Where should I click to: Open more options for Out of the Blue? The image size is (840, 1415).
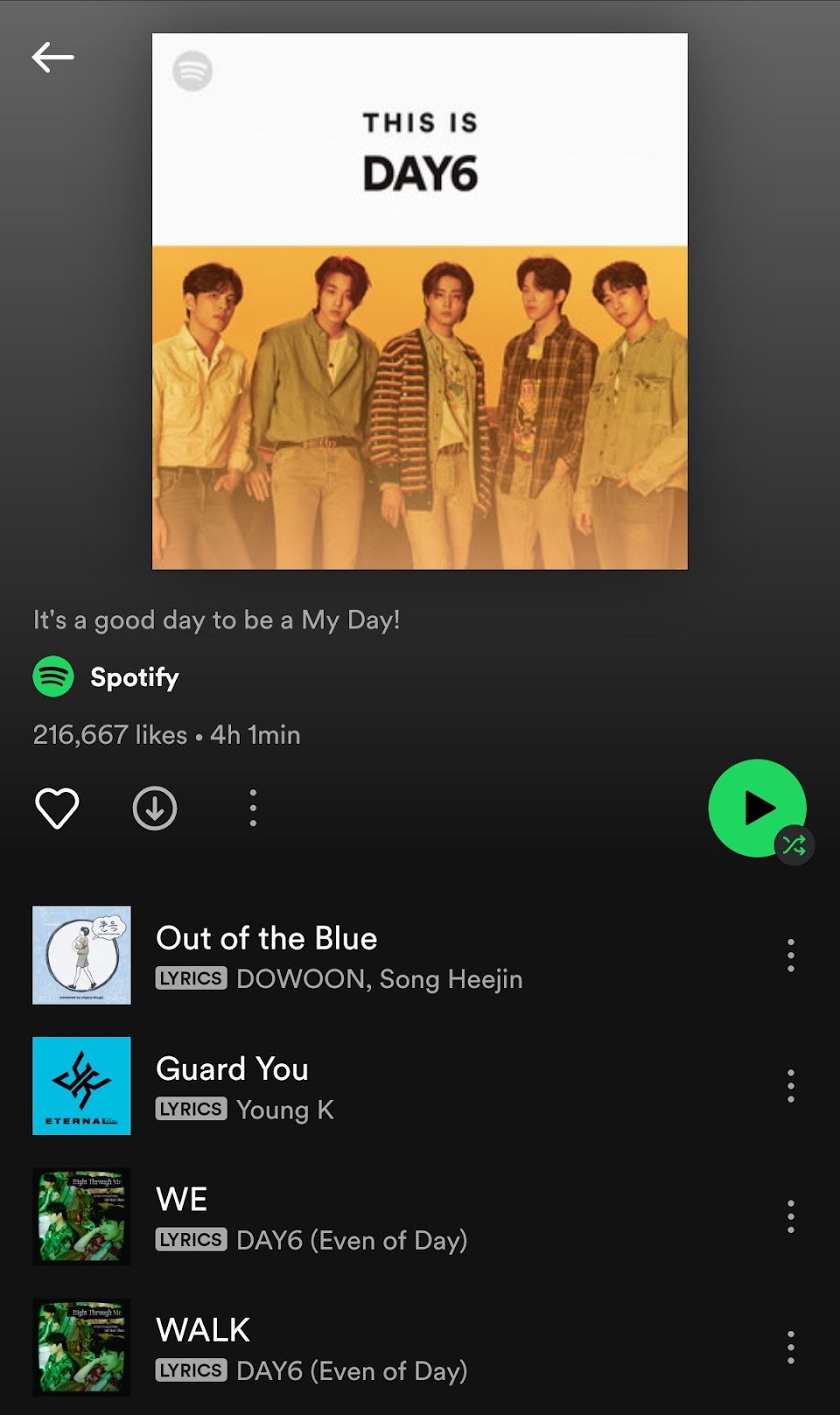791,956
